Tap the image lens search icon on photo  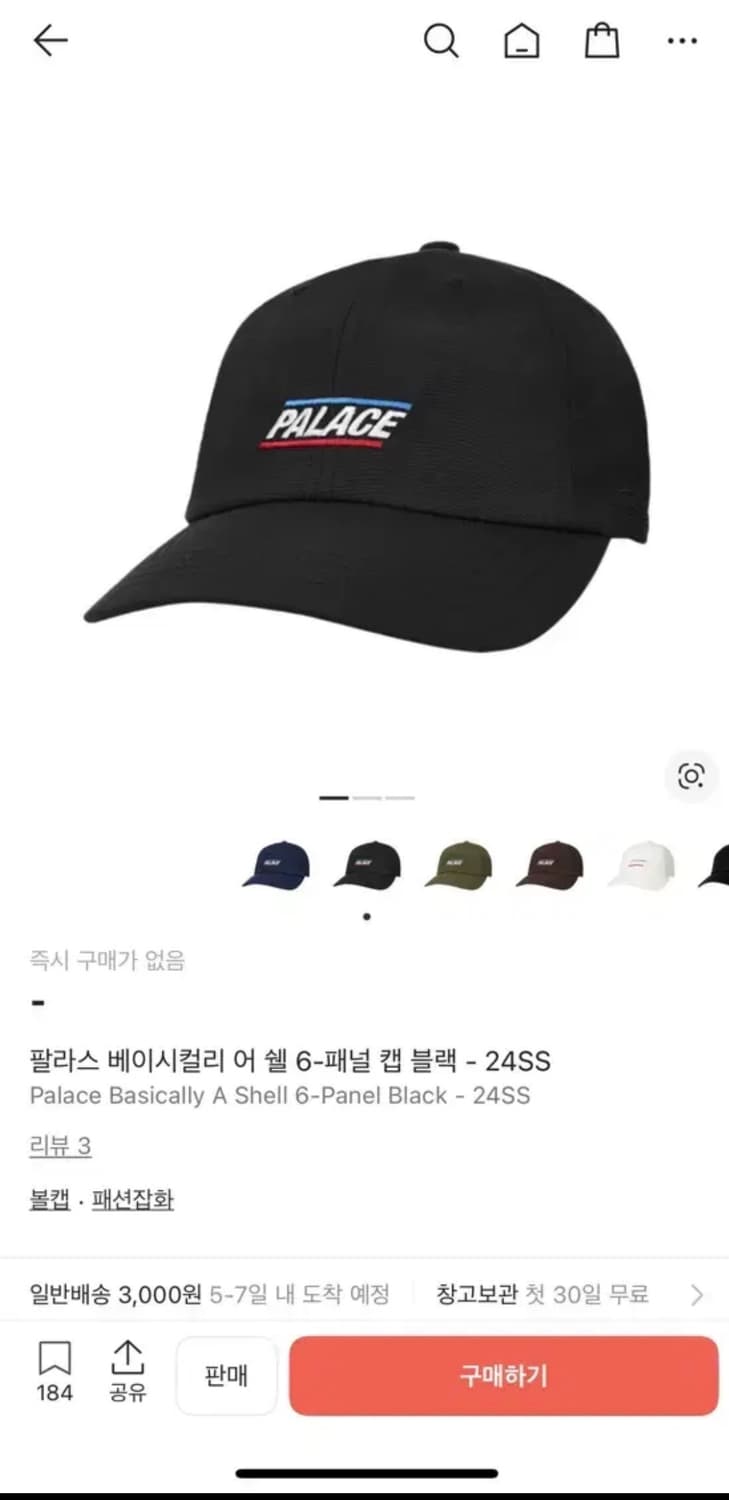click(x=691, y=777)
